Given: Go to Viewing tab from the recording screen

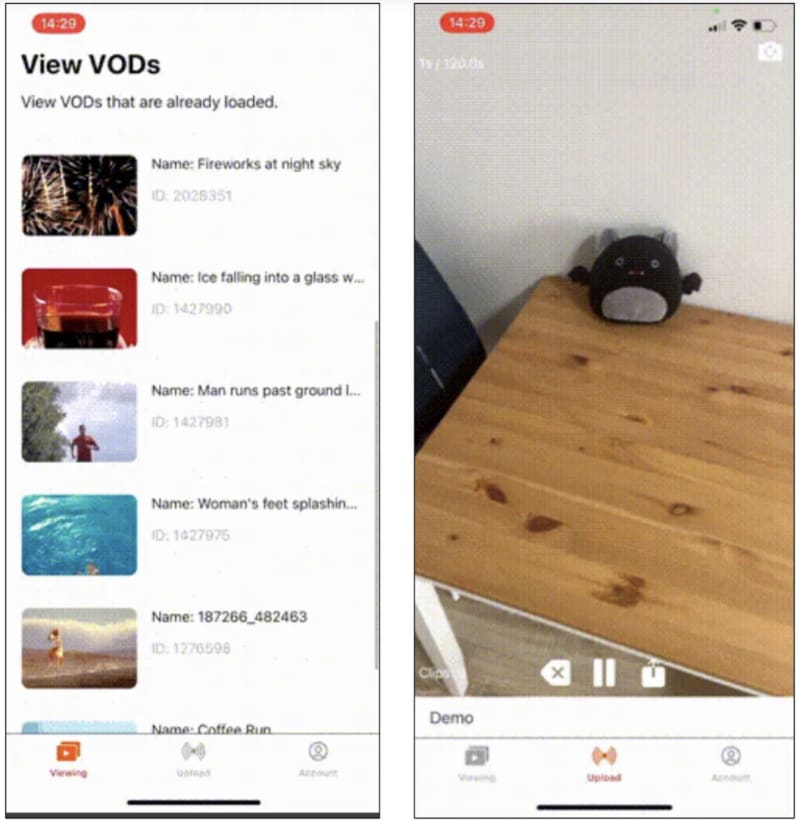Looking at the screenshot, I should pos(477,763).
